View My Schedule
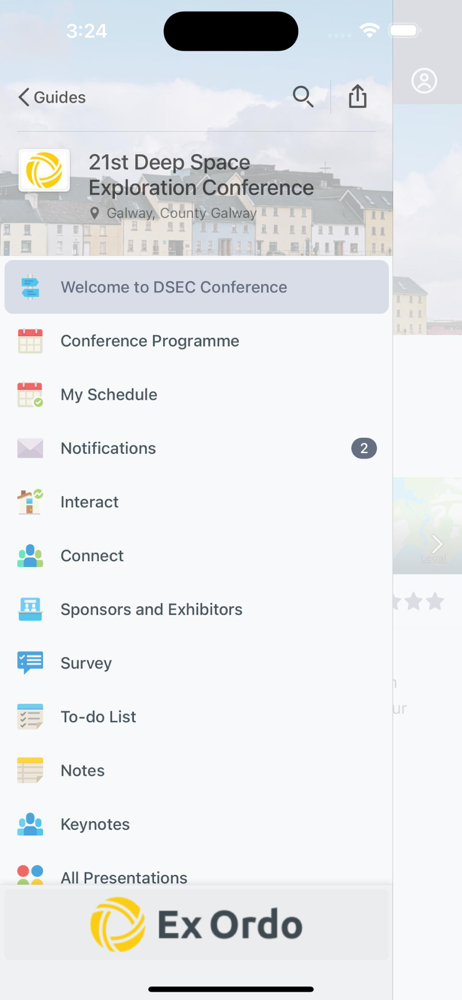This screenshot has height=1000, width=462. click(x=197, y=395)
